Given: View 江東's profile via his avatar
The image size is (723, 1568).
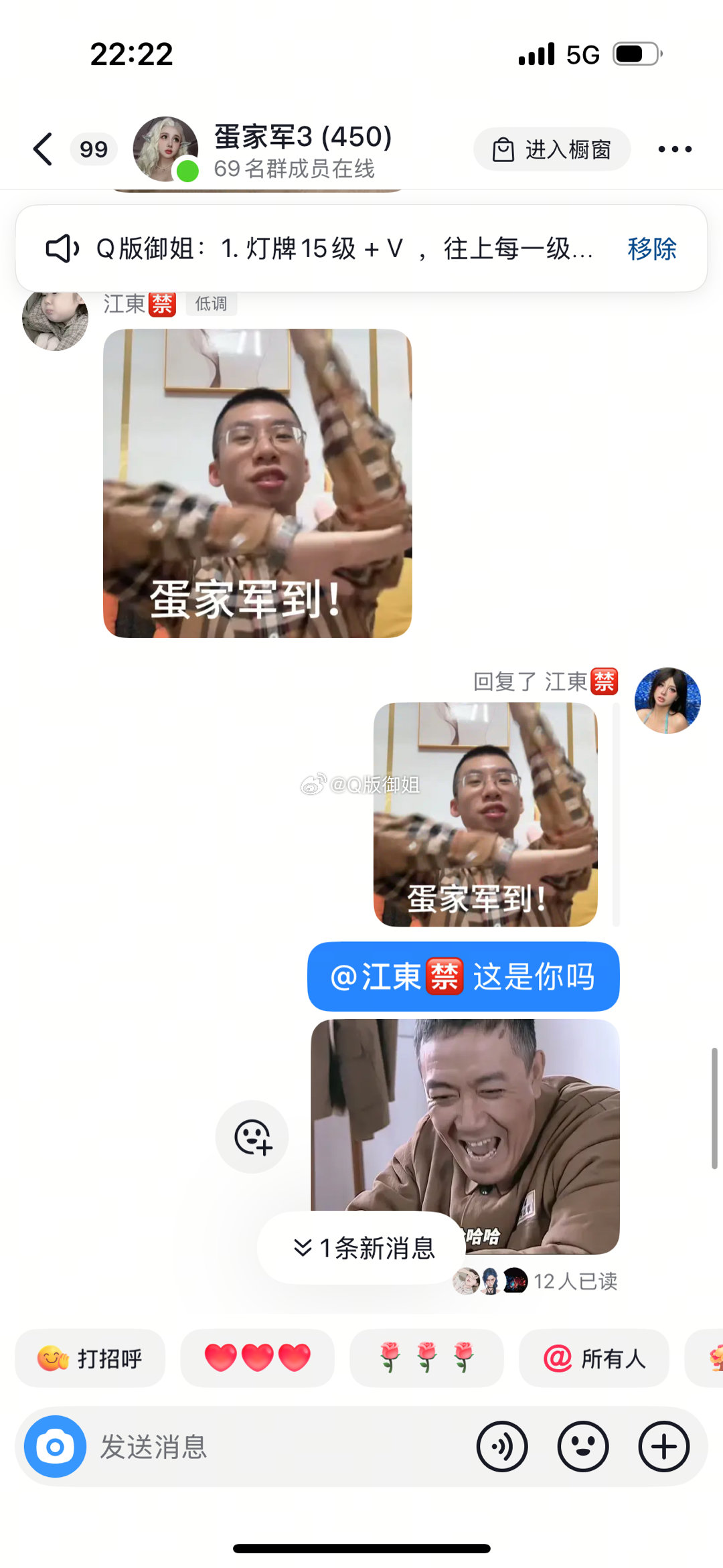Looking at the screenshot, I should coord(55,320).
